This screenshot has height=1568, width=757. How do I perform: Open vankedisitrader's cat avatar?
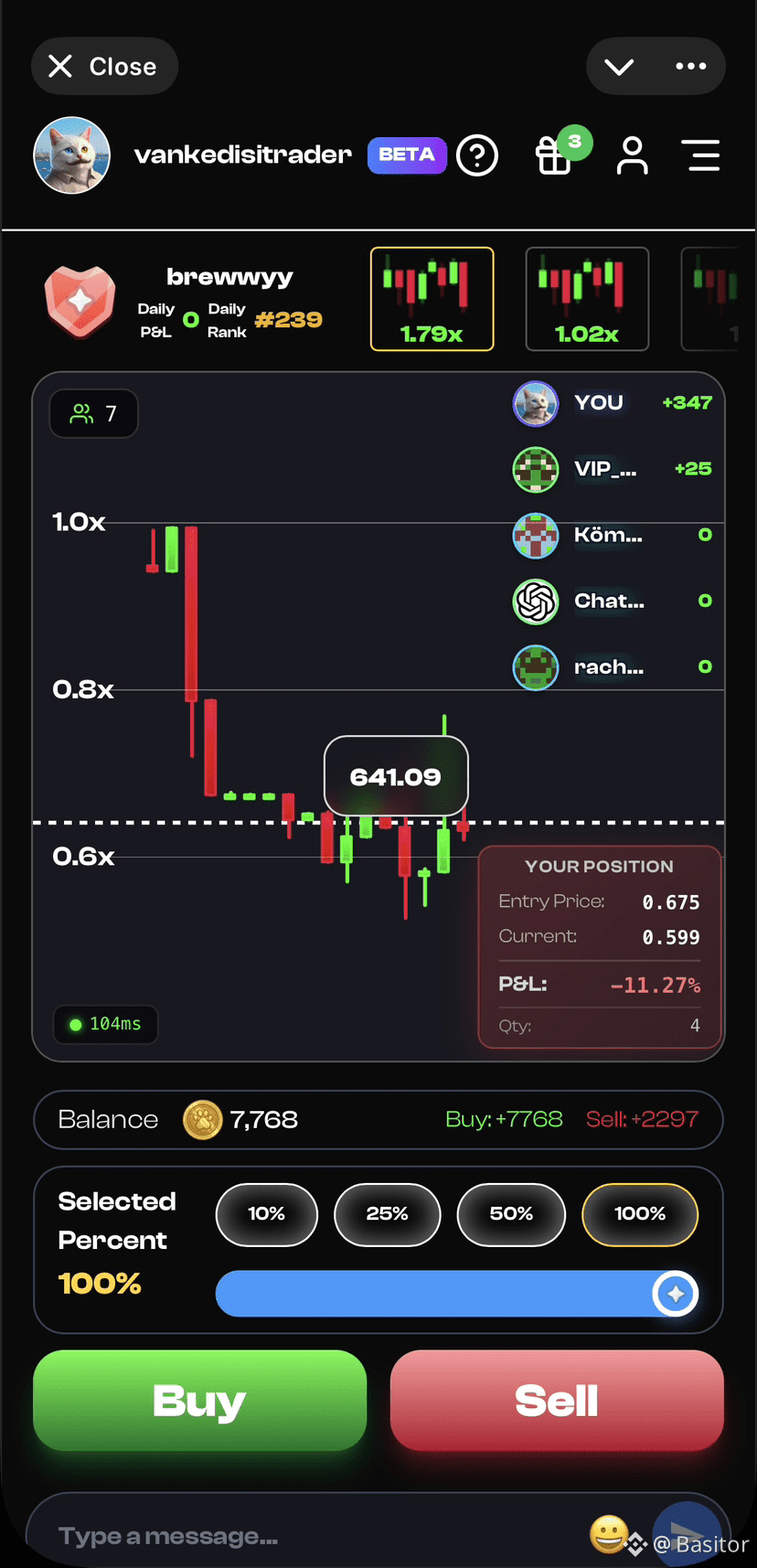72,155
